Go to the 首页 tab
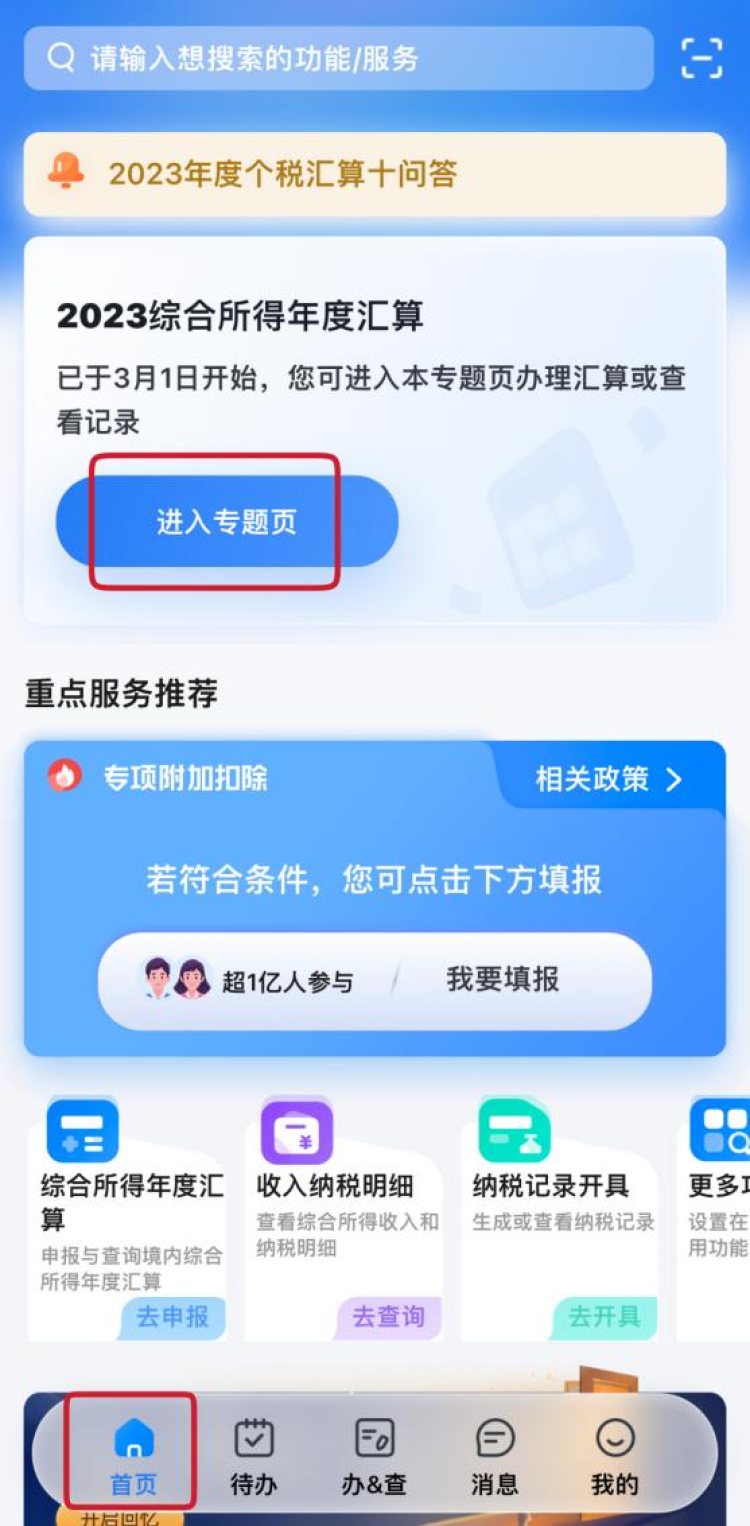This screenshot has width=750, height=1526. [x=134, y=1456]
